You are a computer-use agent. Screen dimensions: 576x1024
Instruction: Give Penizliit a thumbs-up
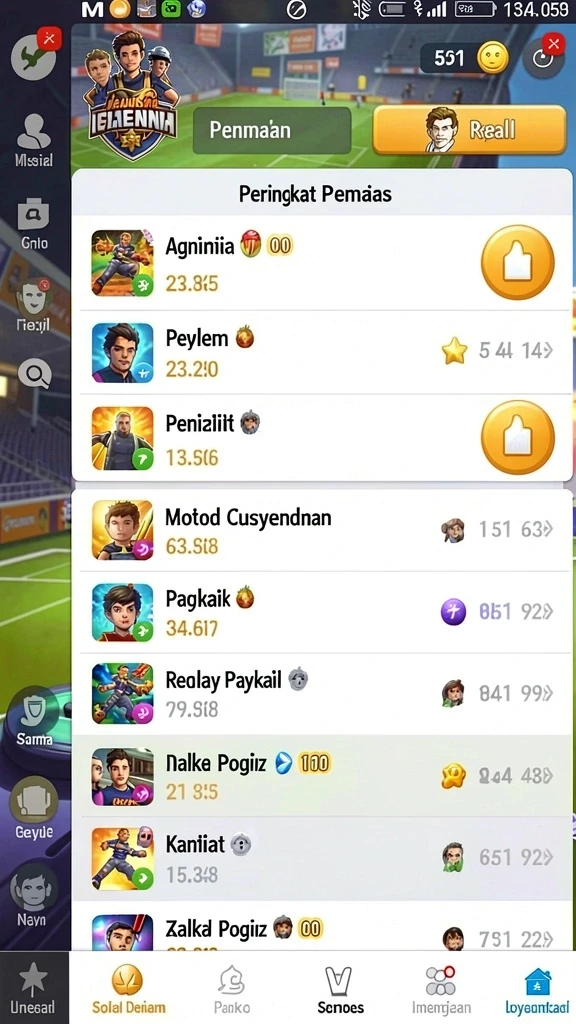(517, 437)
